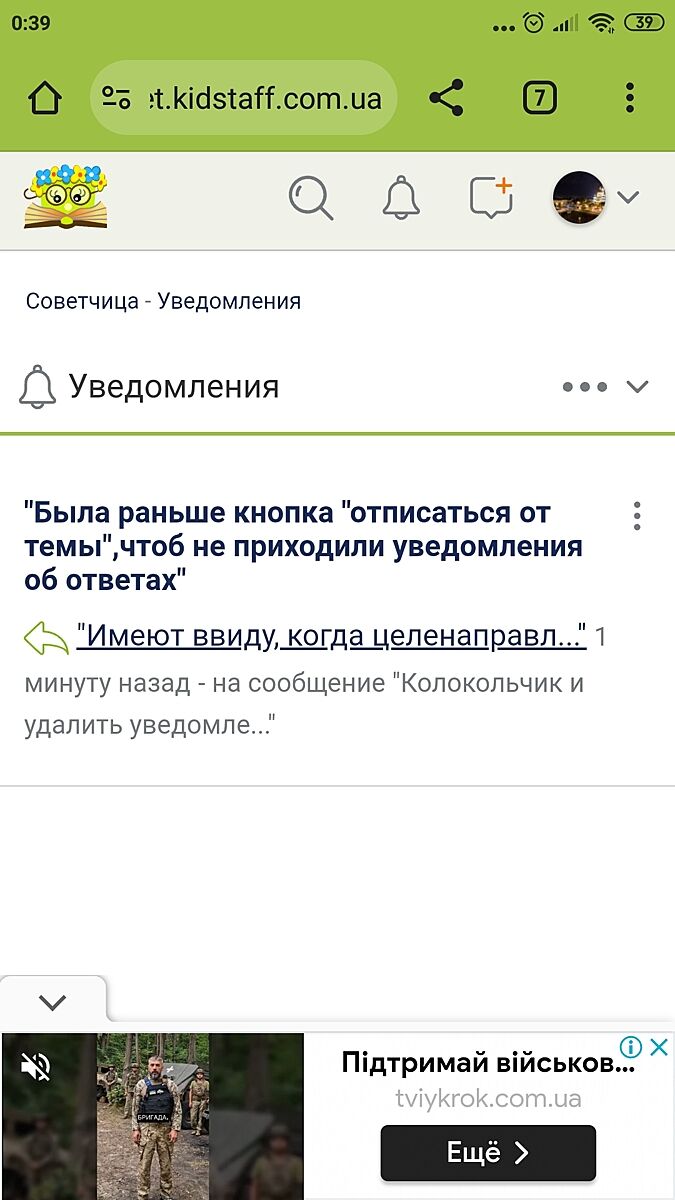This screenshot has width=675, height=1200.
Task: Open reply "Имеют ввиду, когда целенаправл..."
Action: 331,635
